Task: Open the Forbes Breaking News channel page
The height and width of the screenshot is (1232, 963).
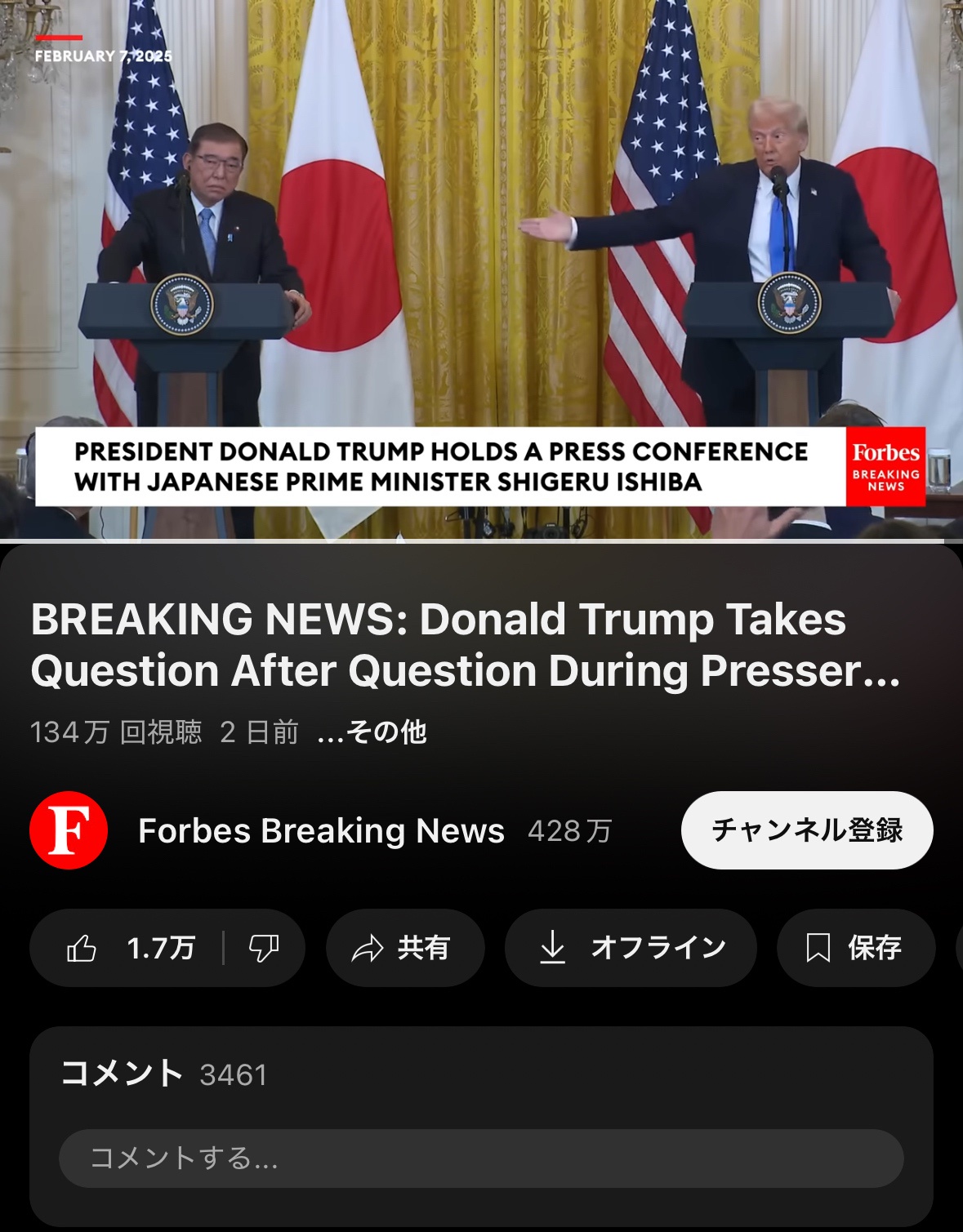Action: [321, 831]
